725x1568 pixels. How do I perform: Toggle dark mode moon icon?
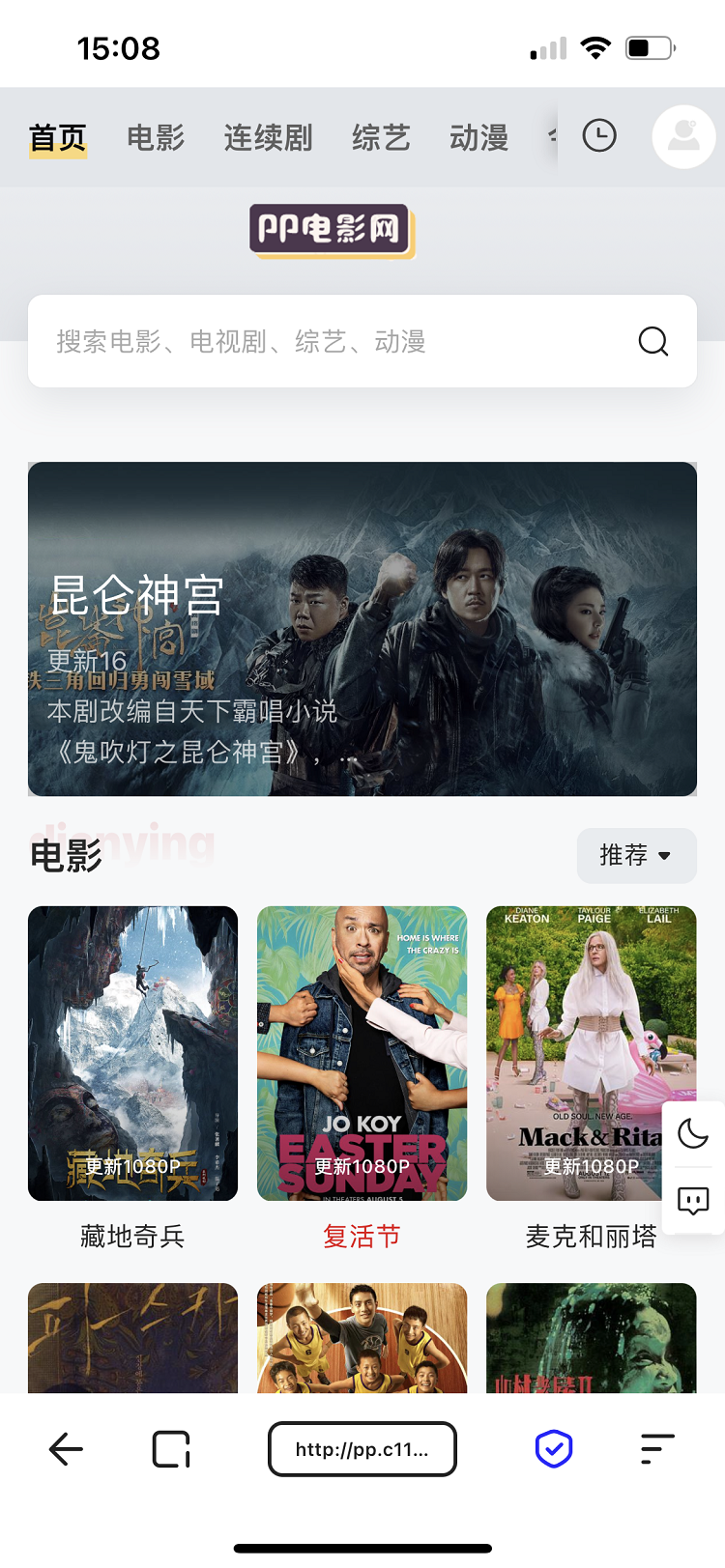tap(693, 1133)
